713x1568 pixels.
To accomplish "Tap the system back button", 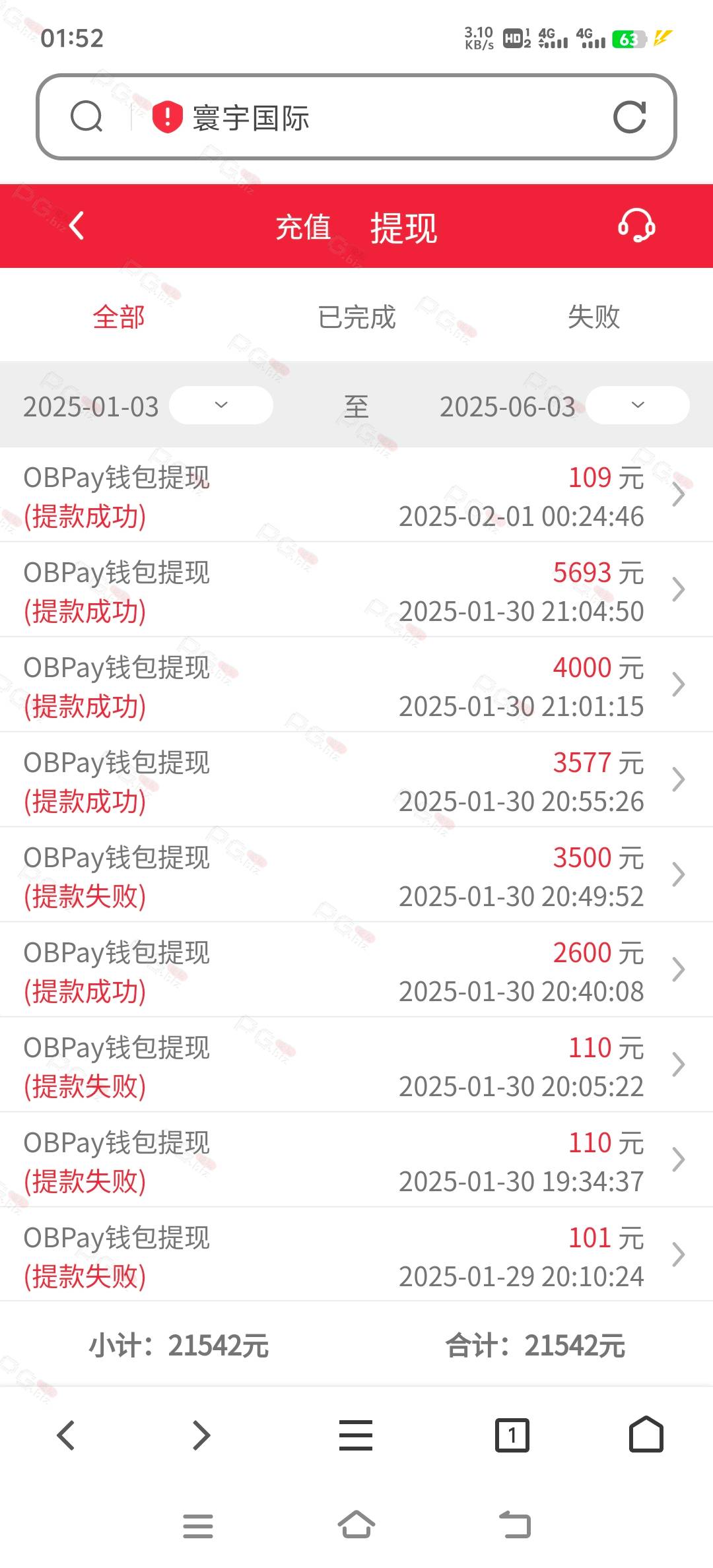I will 515,1526.
